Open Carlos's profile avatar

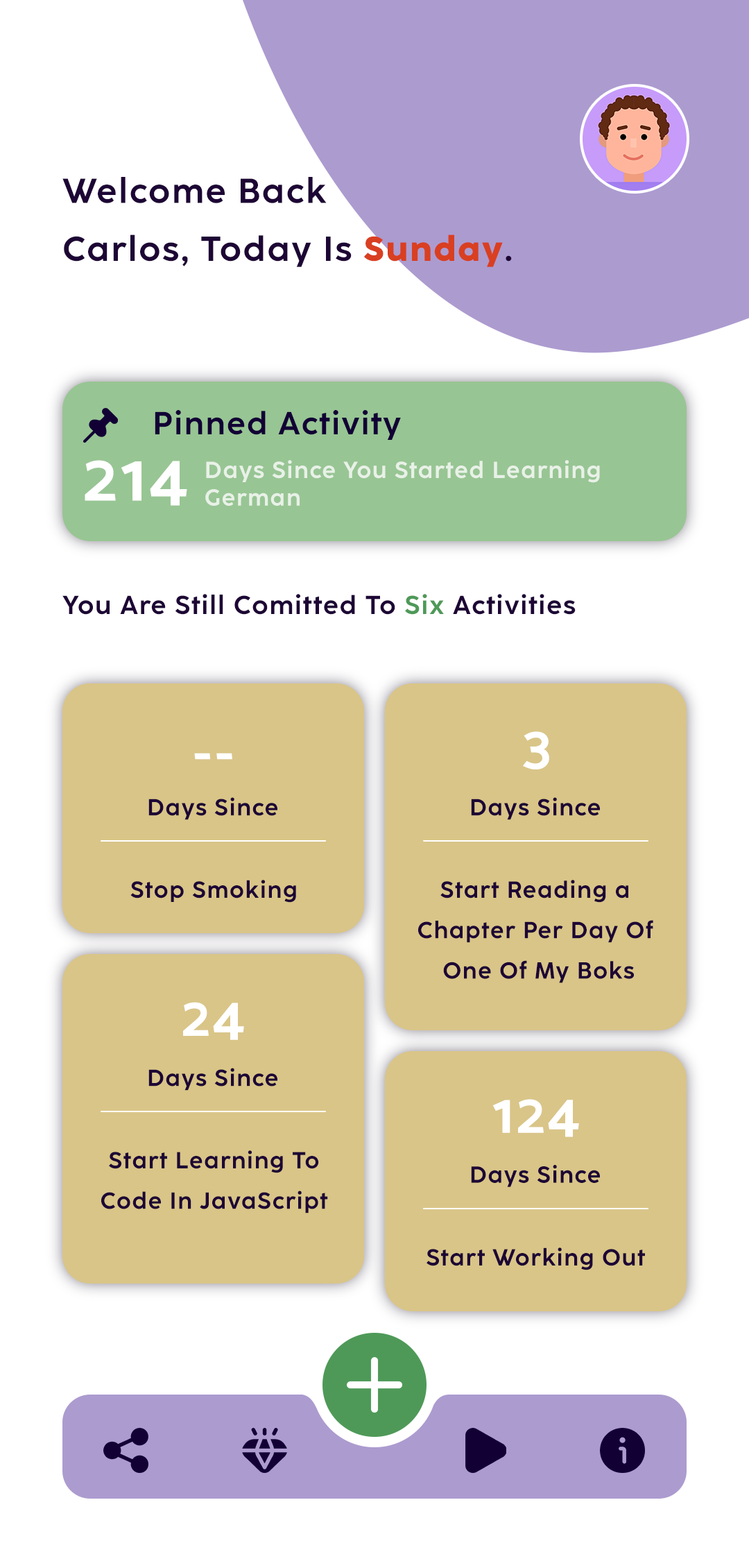tap(634, 139)
